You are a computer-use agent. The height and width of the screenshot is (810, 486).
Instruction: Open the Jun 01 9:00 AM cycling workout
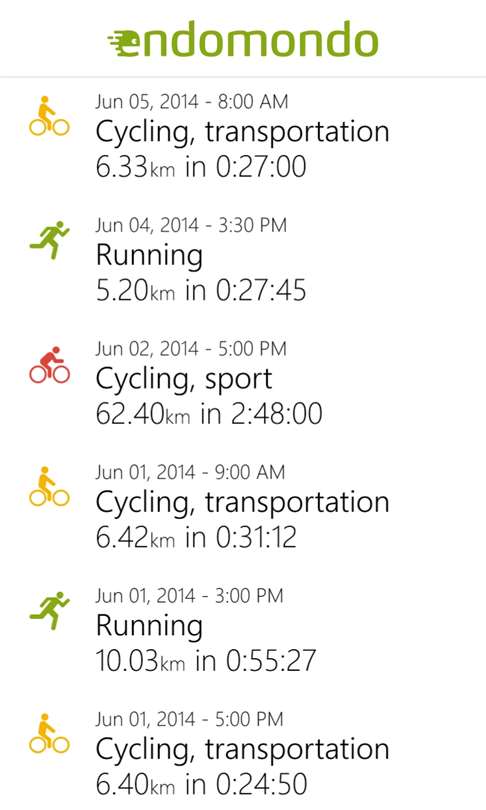click(243, 510)
